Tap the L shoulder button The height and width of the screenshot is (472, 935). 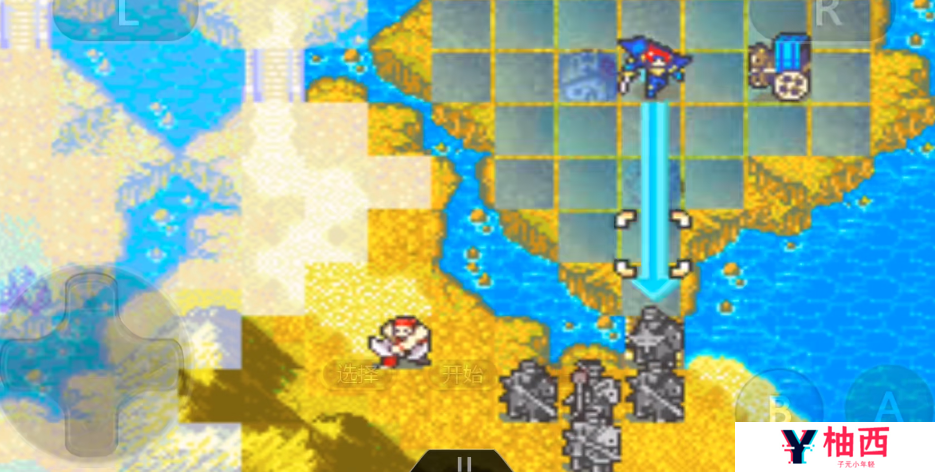[125, 17]
